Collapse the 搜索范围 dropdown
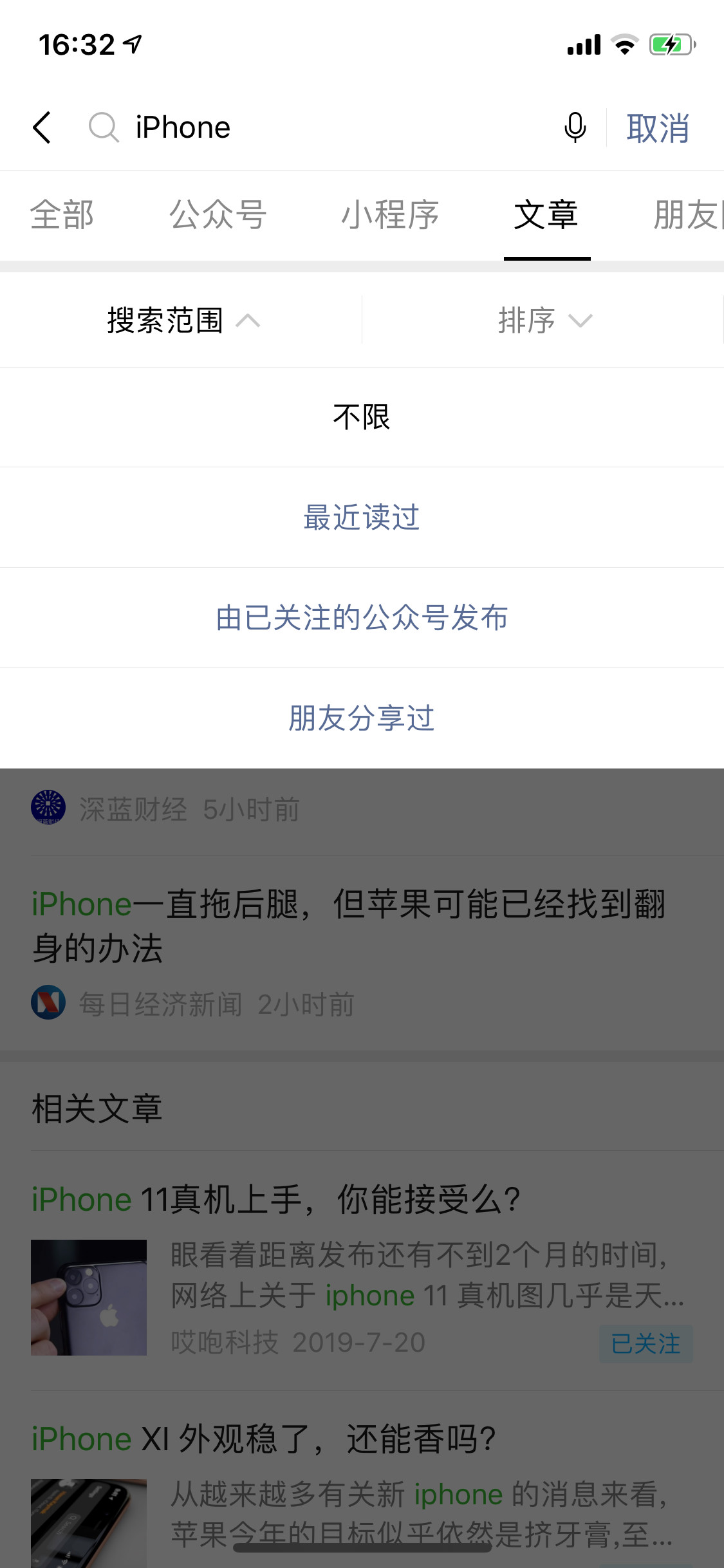The height and width of the screenshot is (1568, 724). (182, 321)
